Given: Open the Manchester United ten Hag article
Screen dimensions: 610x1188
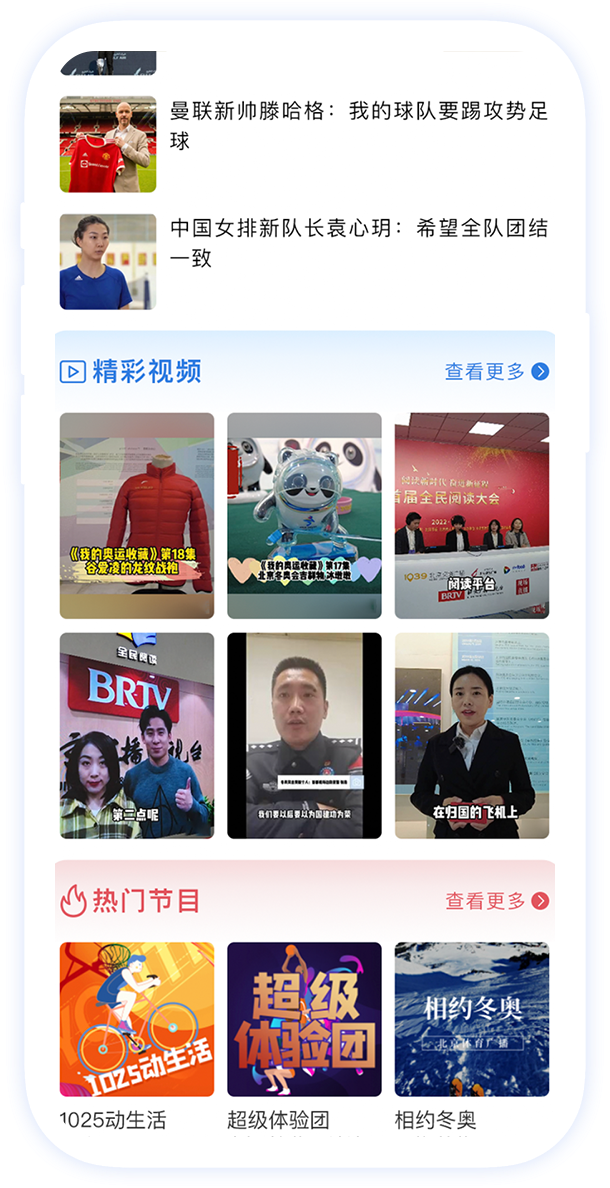Looking at the screenshot, I should [x=358, y=126].
